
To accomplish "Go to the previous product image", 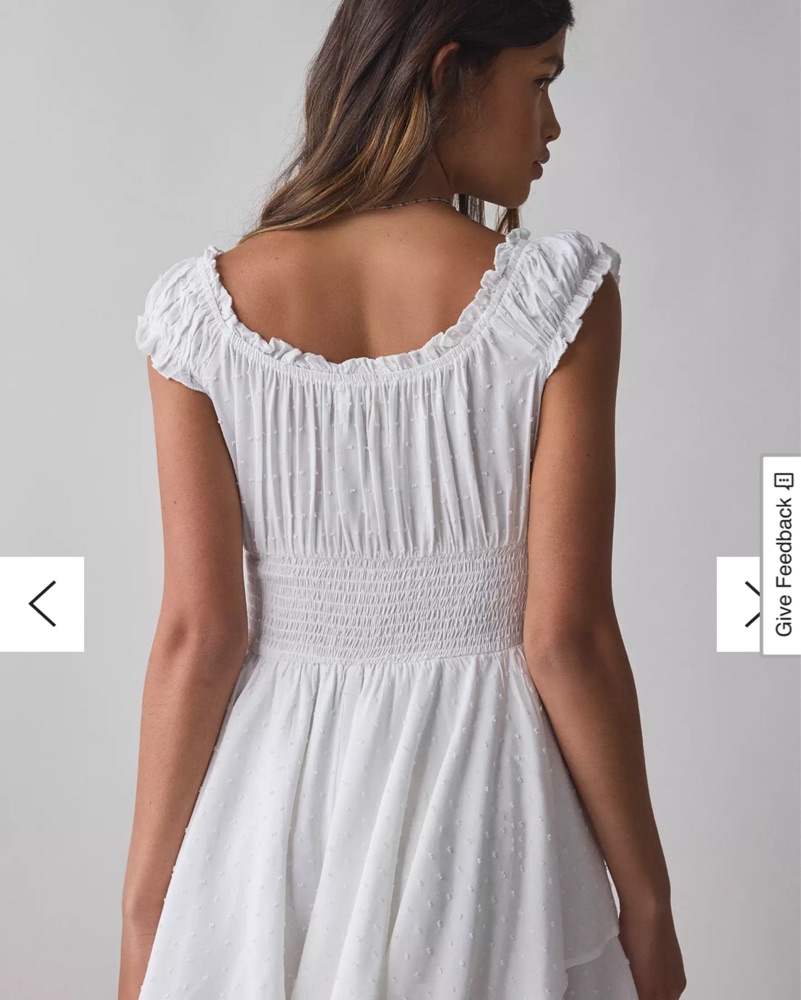I will click(x=42, y=604).
